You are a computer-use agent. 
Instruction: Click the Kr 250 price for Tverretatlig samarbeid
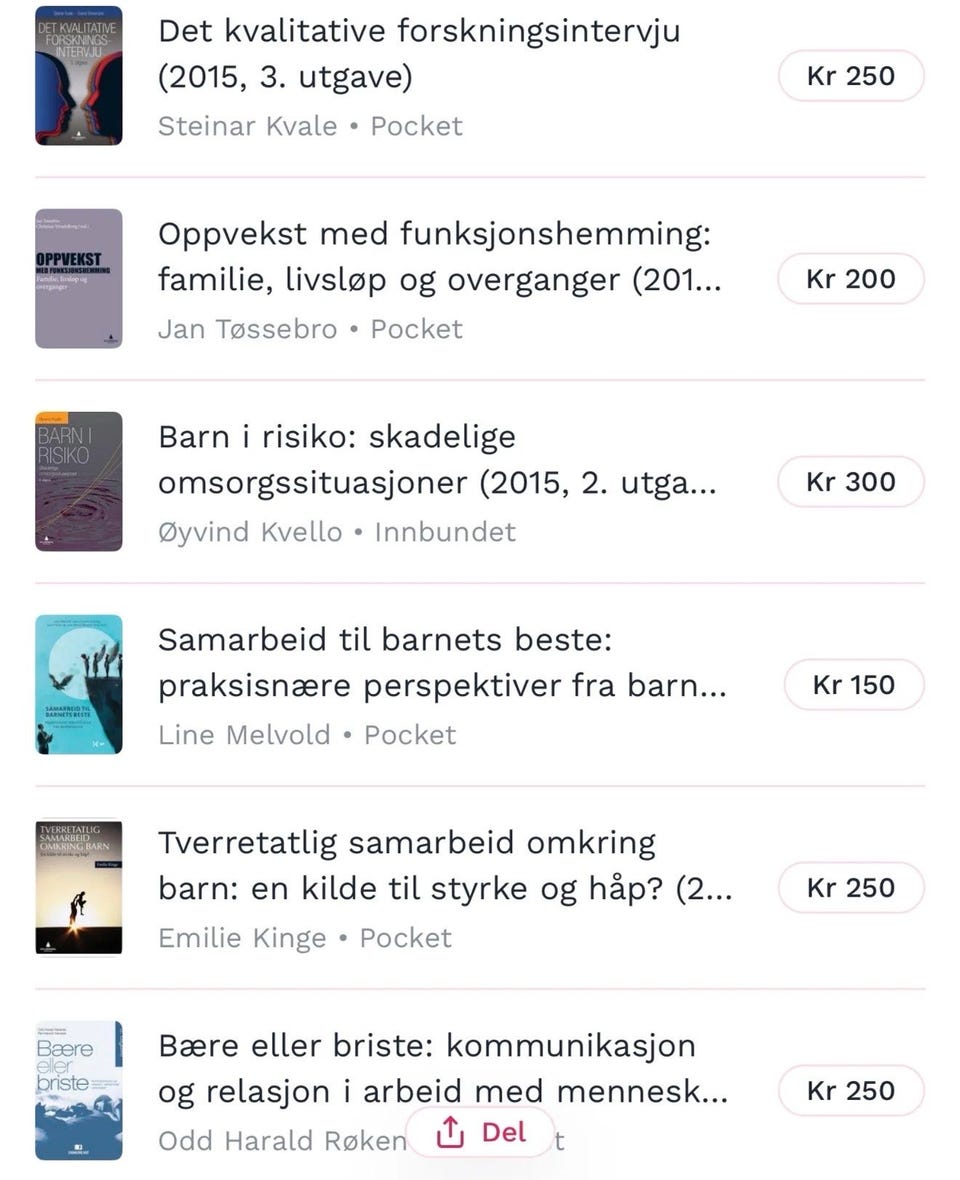(850, 888)
